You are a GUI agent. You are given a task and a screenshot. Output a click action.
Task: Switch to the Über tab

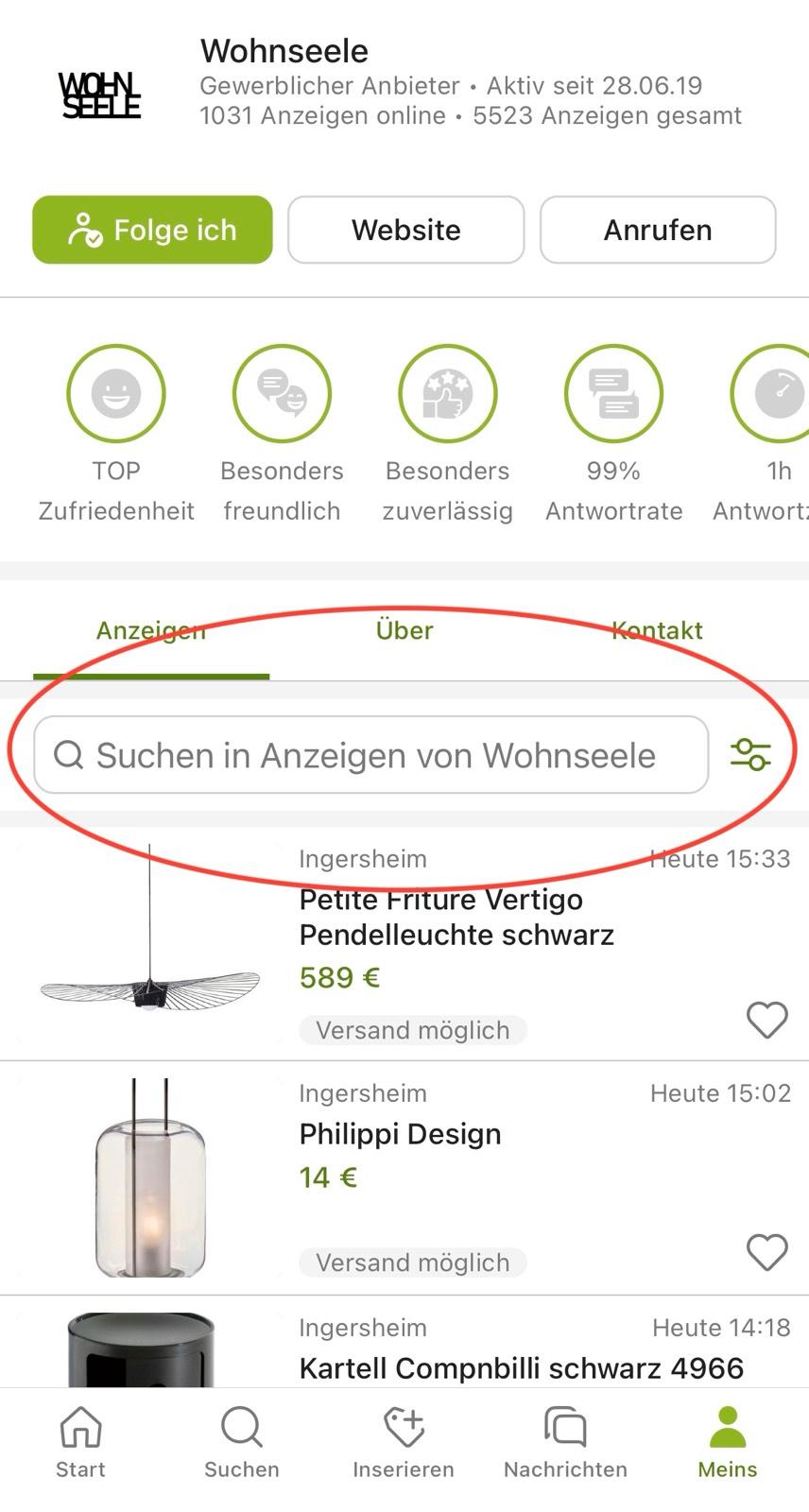pos(404,631)
